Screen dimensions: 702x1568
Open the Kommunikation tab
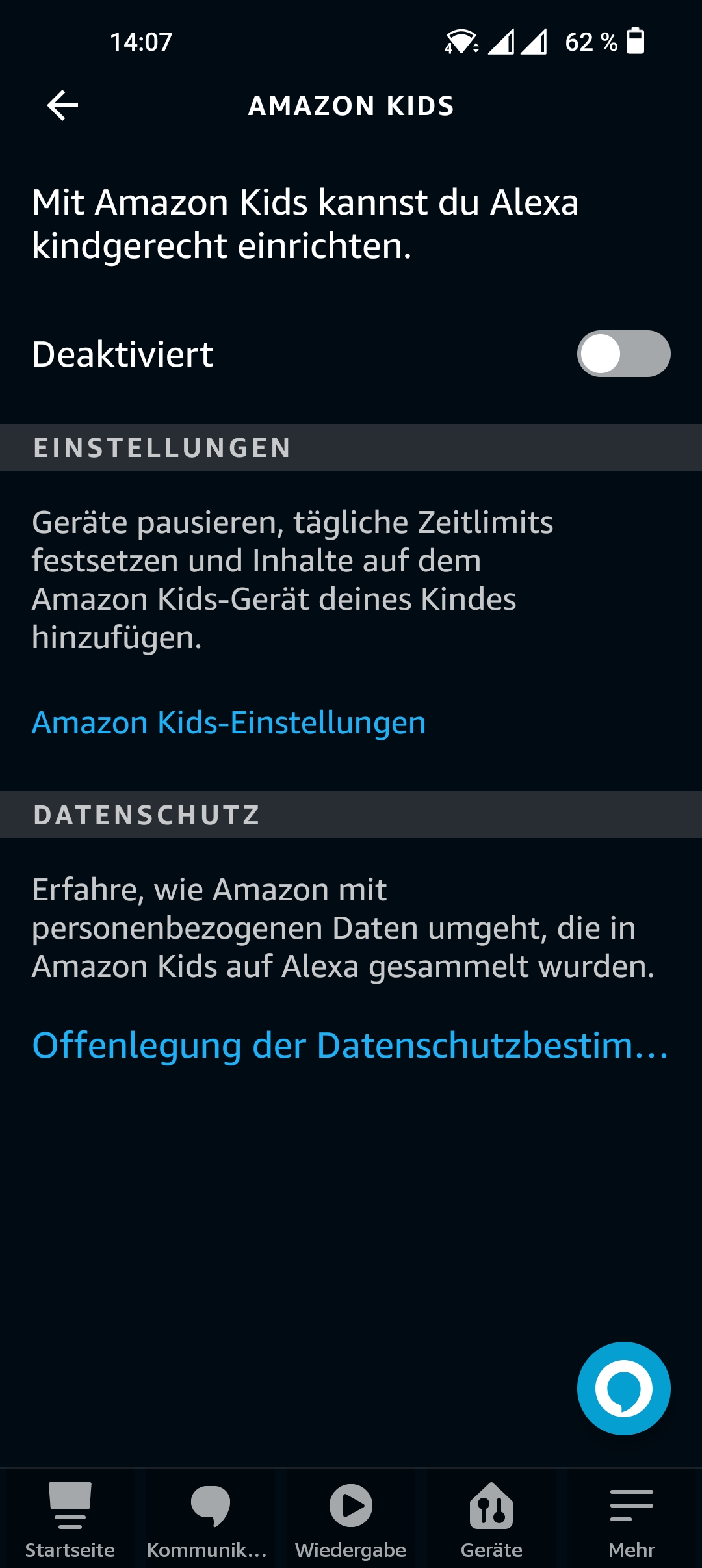coord(209,1520)
